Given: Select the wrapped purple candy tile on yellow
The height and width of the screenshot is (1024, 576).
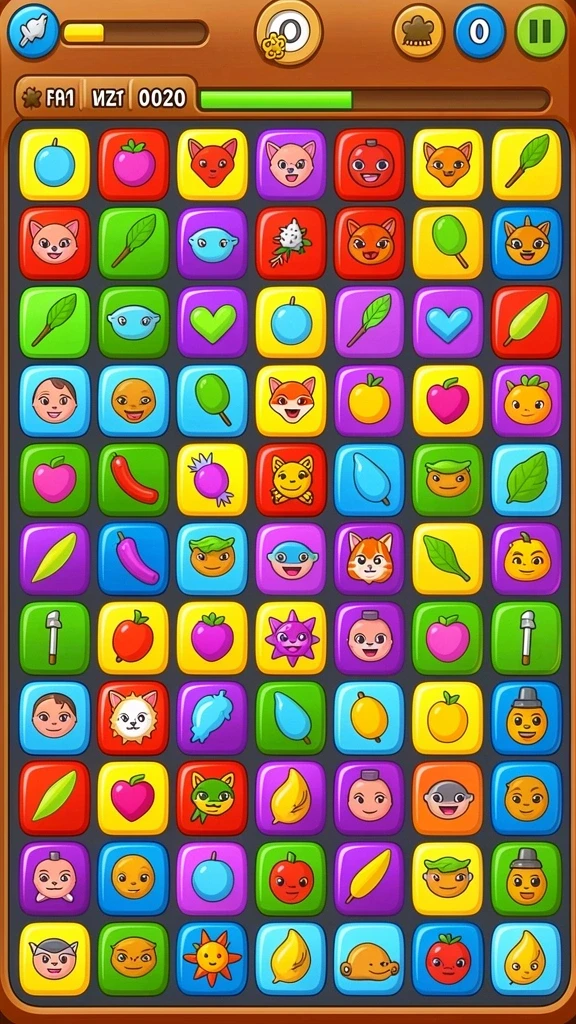Looking at the screenshot, I should (212, 480).
